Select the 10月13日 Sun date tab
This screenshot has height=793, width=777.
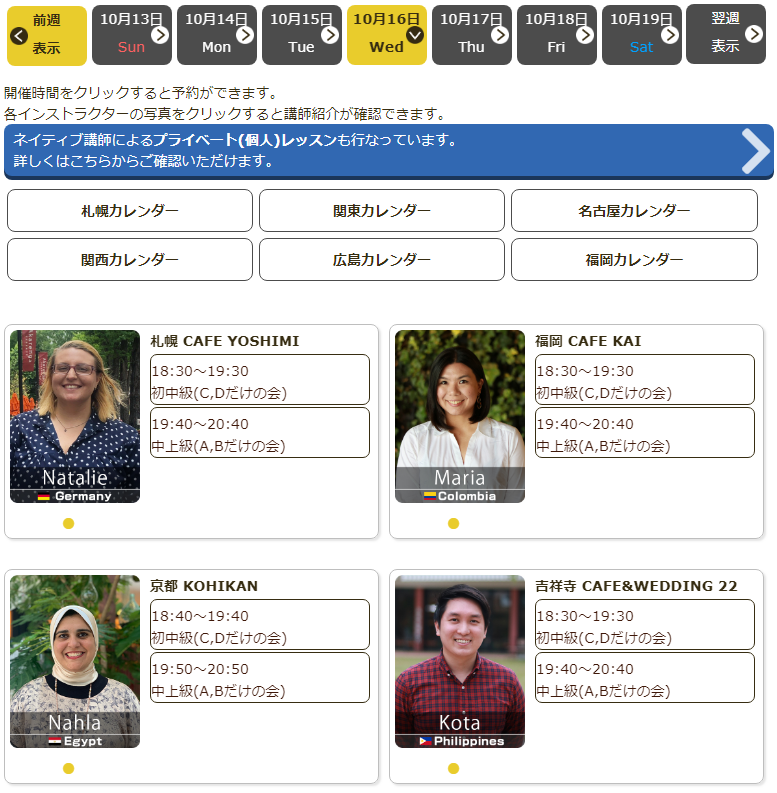tap(132, 34)
